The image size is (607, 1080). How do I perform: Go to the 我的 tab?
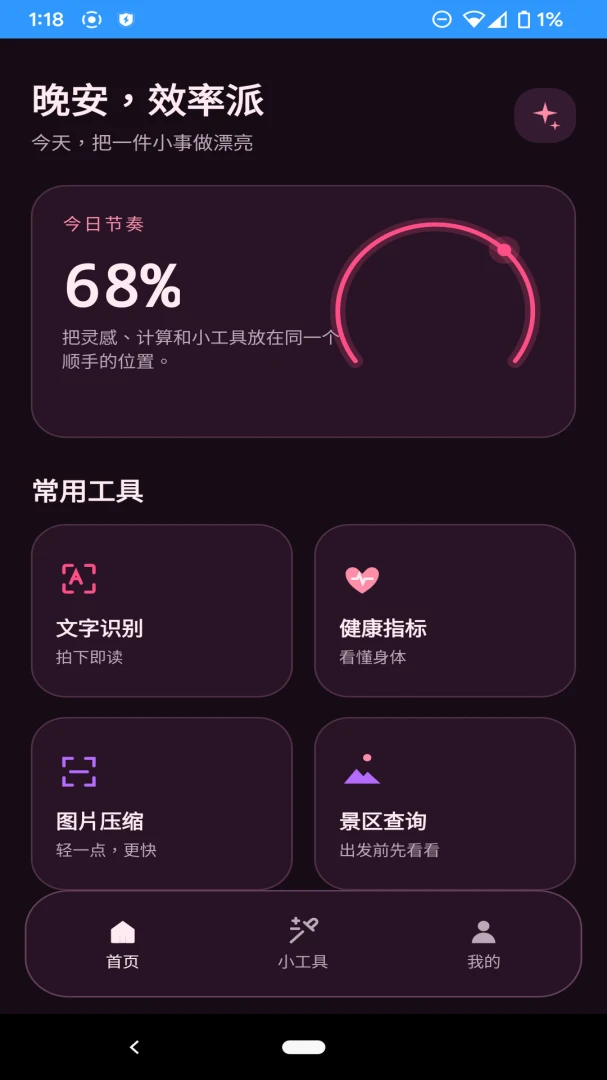(484, 944)
